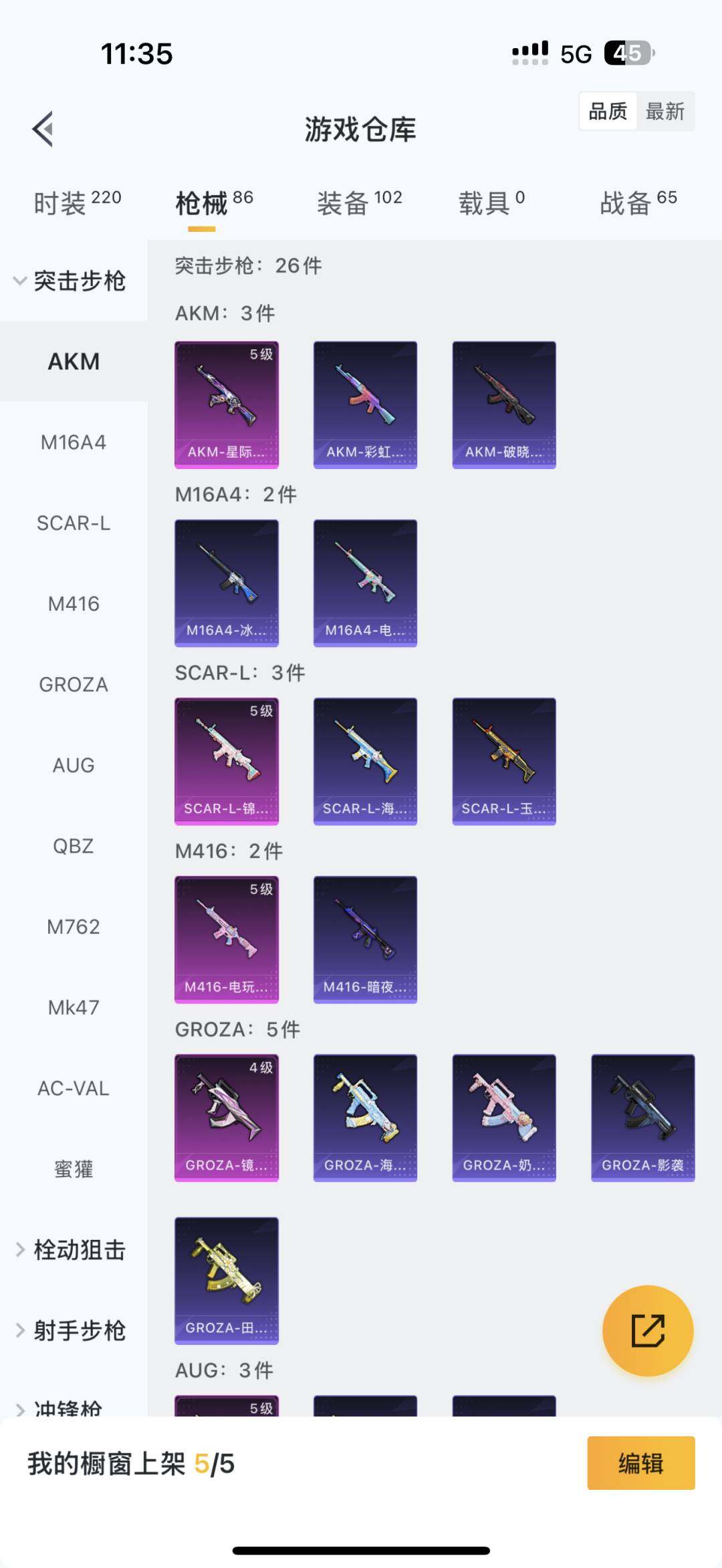The height and width of the screenshot is (1568, 722).
Task: Open the M416-暗夜 skin card
Action: [x=365, y=939]
